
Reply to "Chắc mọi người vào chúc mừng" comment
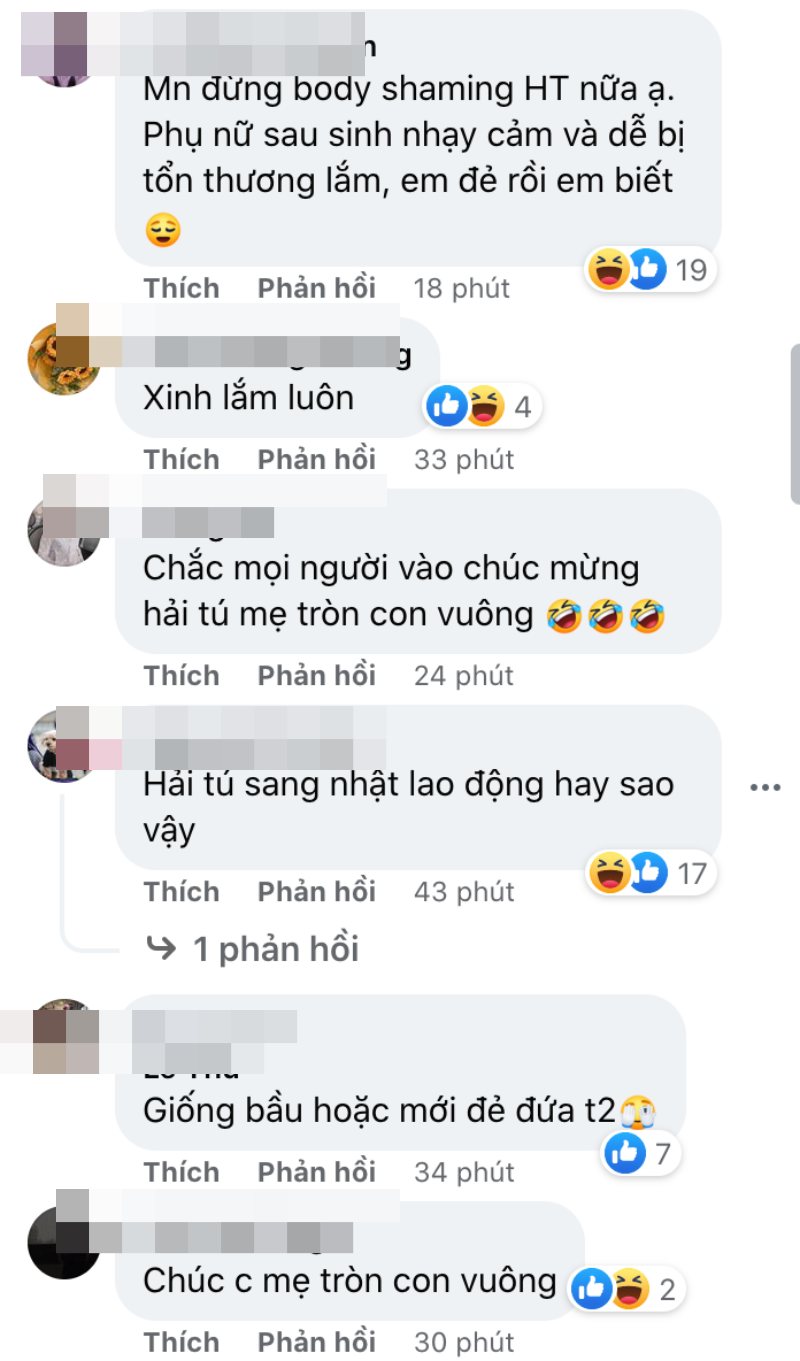click(317, 676)
